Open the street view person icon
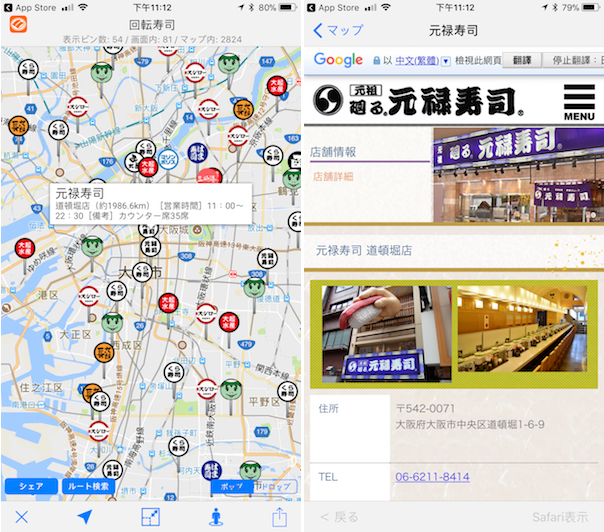 click(215, 517)
